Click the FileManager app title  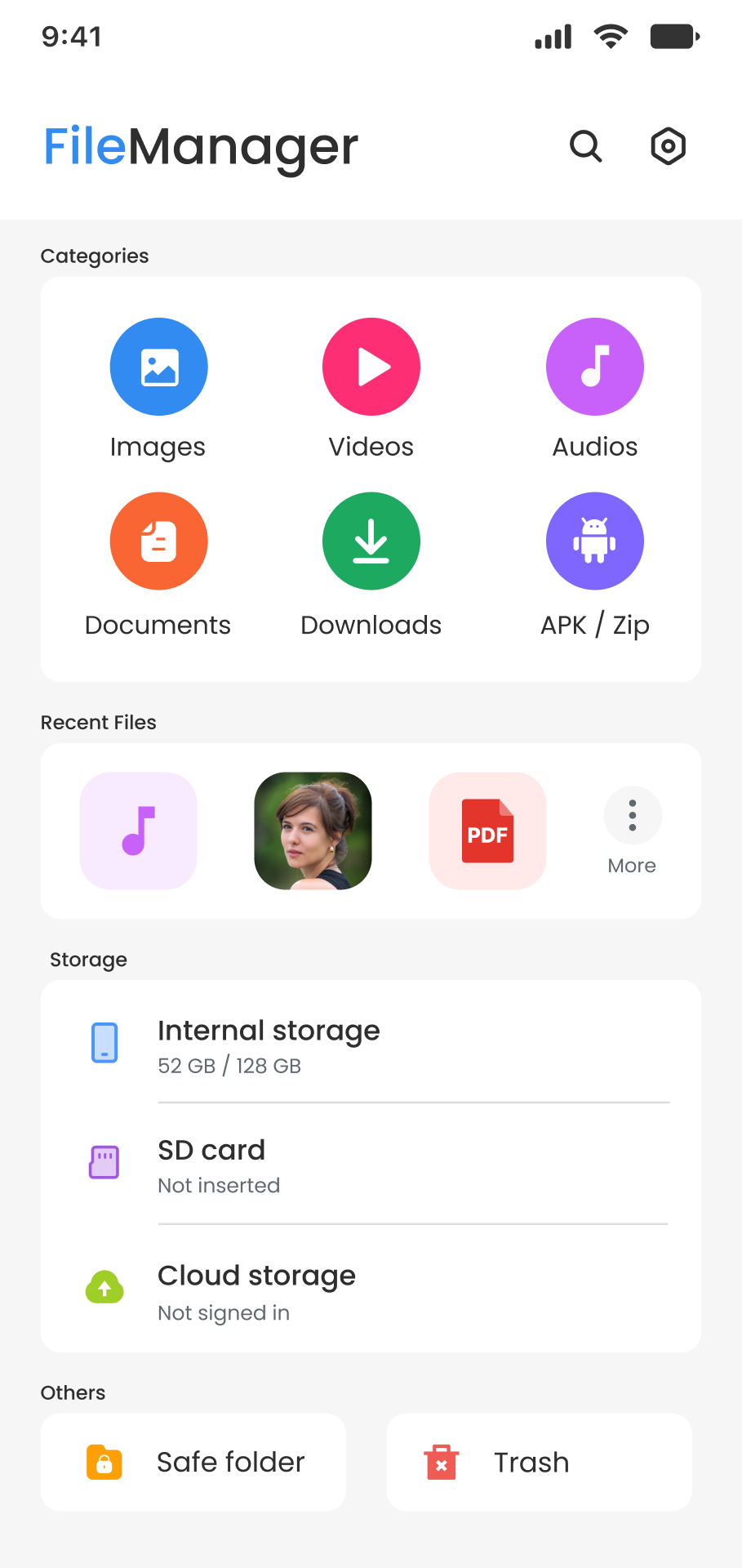(200, 147)
